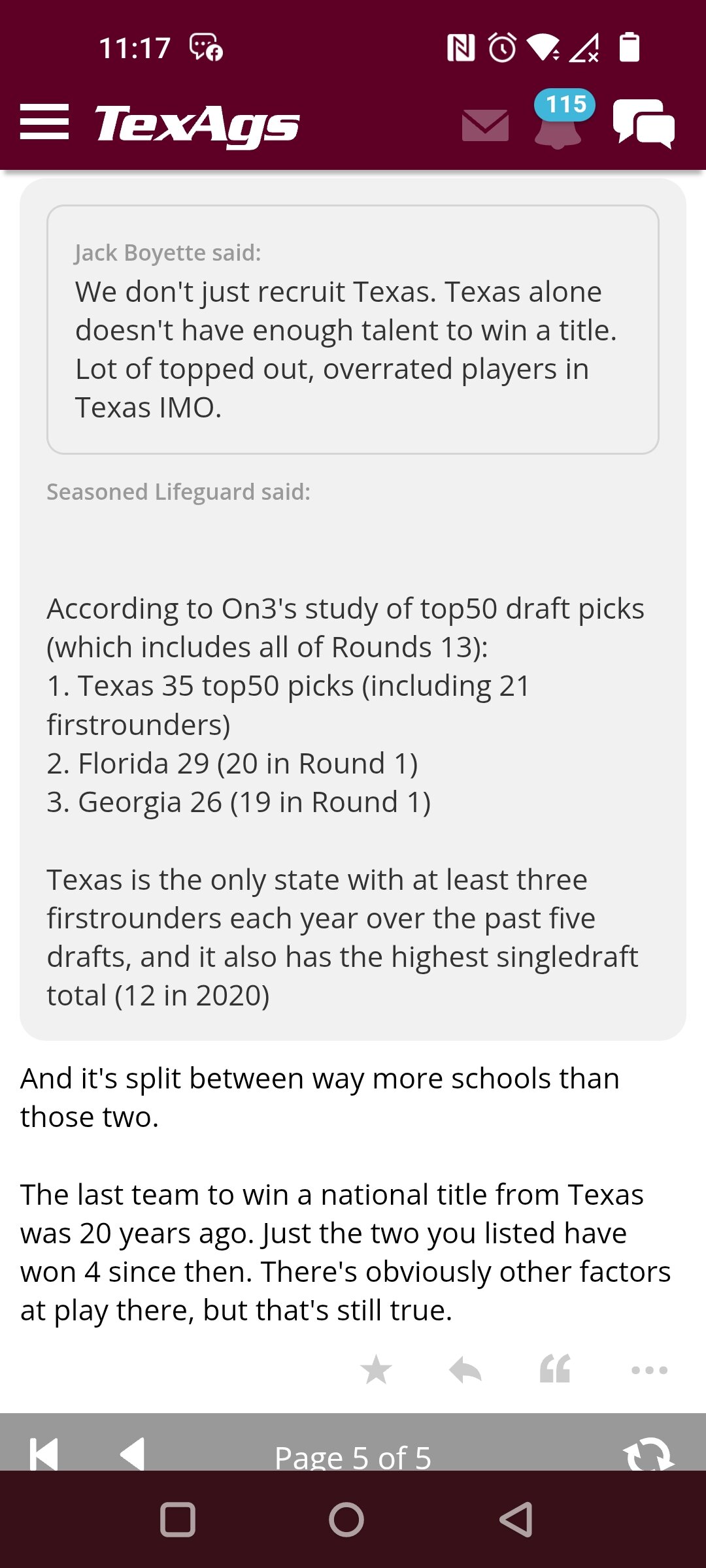Go to the previous page
This screenshot has width=706, height=1568.
[133, 1454]
